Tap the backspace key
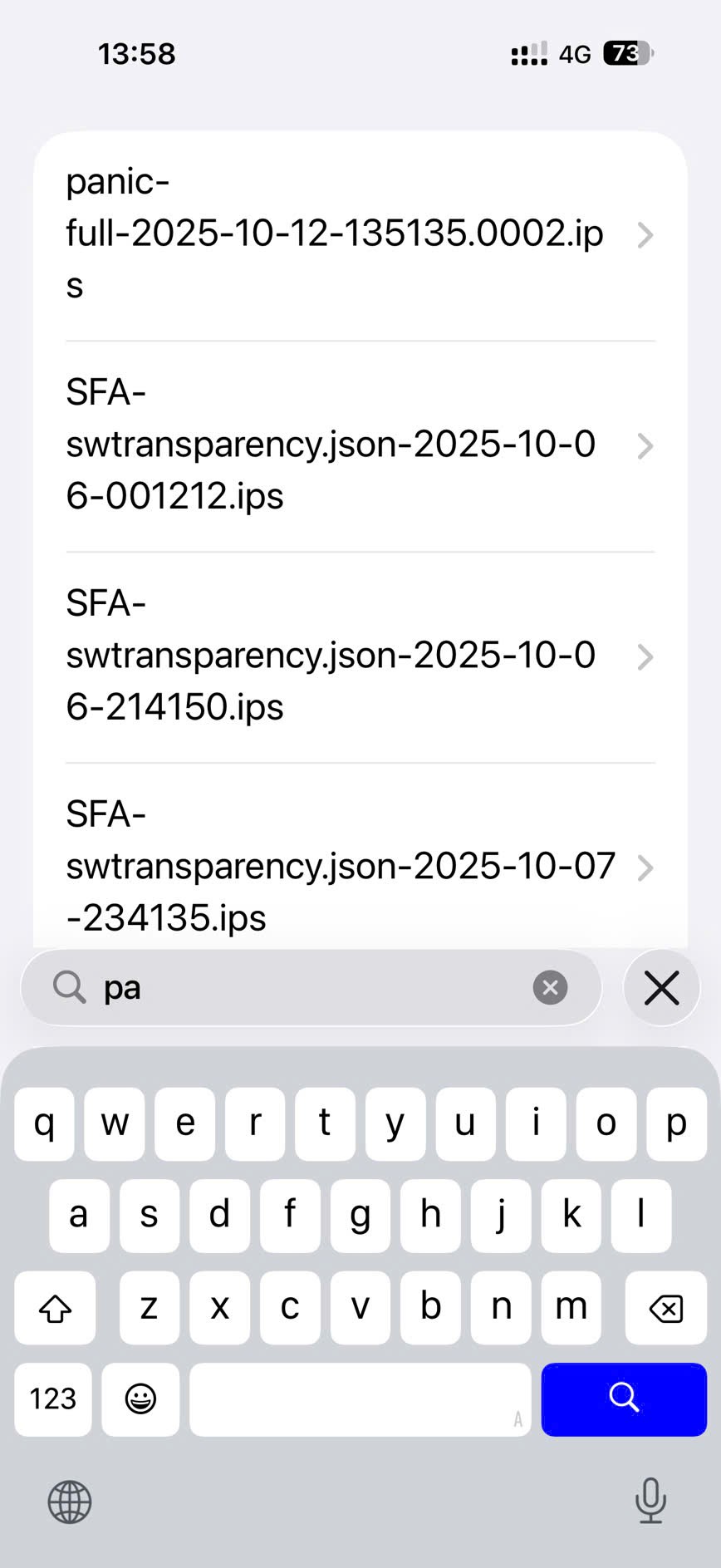 pos(666,1309)
